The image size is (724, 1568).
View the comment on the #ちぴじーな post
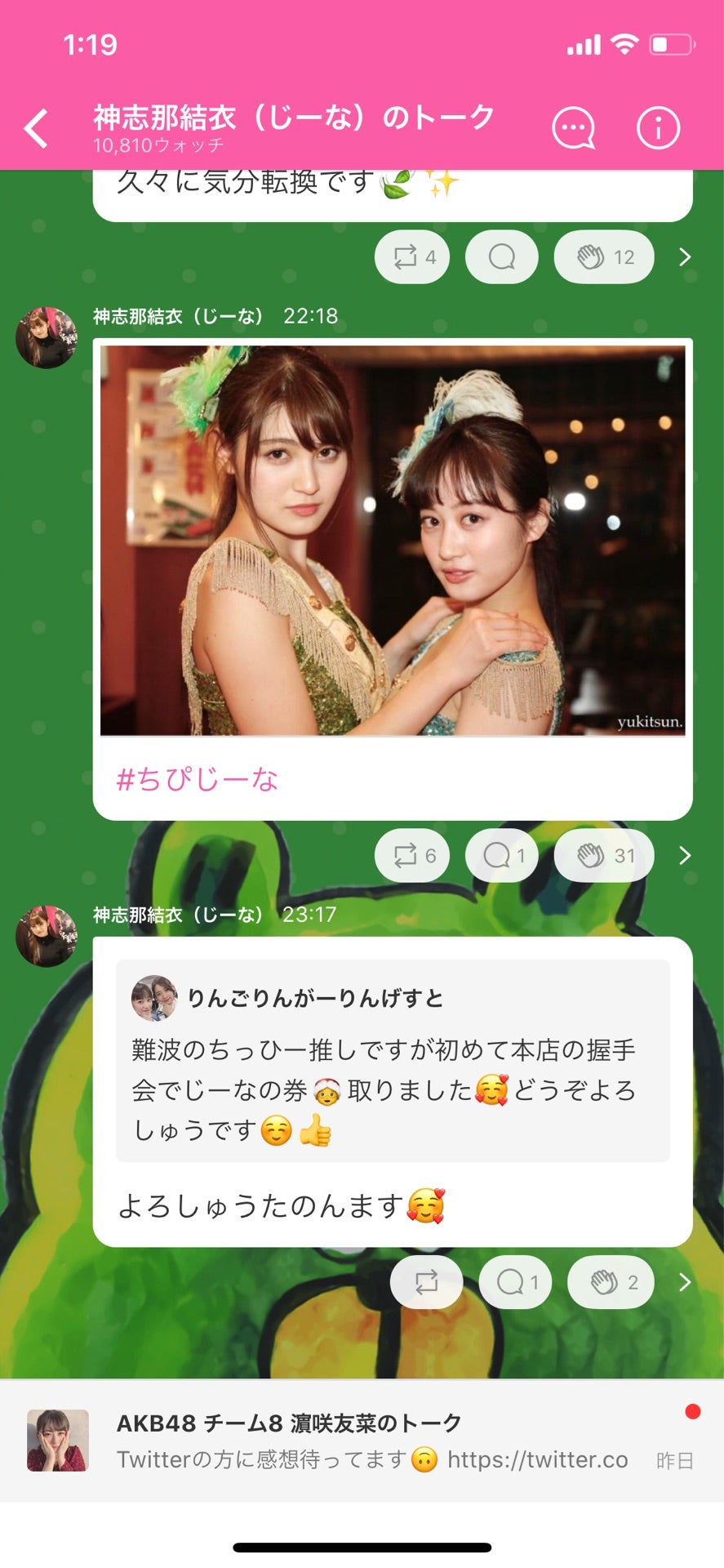(501, 855)
